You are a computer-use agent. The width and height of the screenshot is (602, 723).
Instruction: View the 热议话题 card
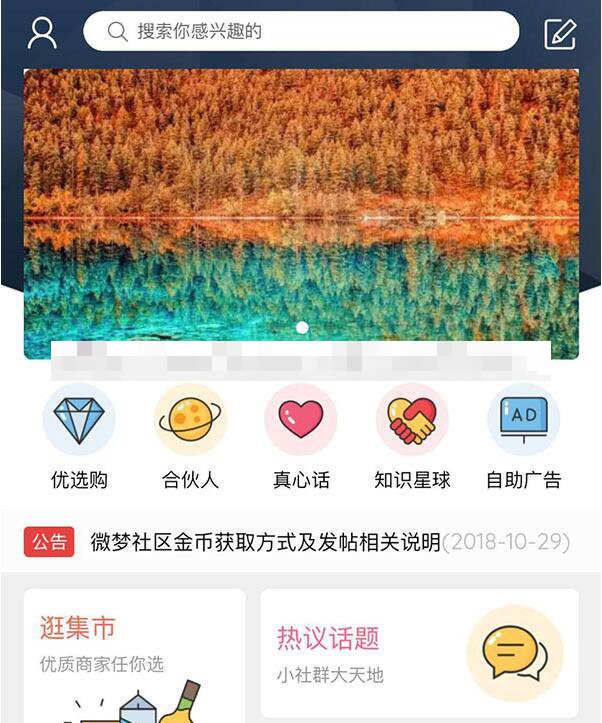tap(419, 652)
